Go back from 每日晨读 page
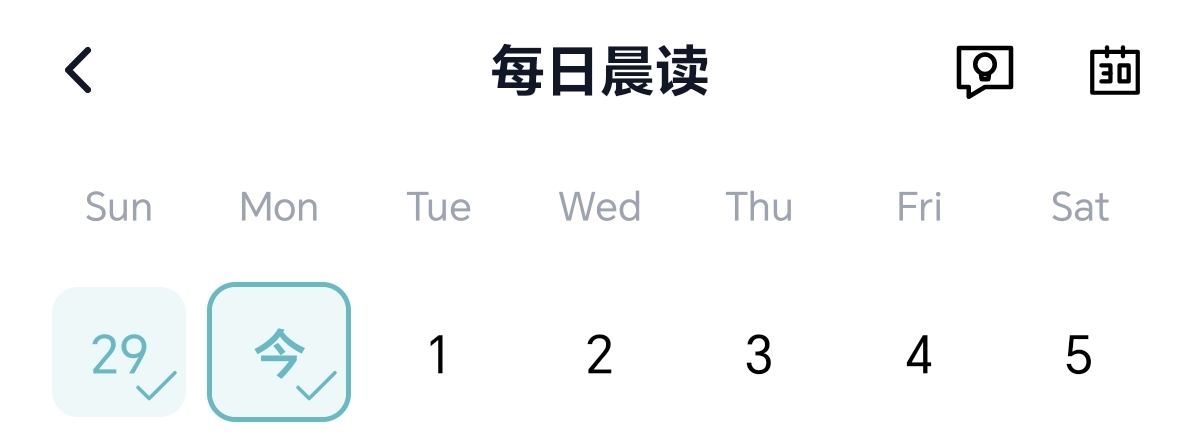 tap(79, 71)
